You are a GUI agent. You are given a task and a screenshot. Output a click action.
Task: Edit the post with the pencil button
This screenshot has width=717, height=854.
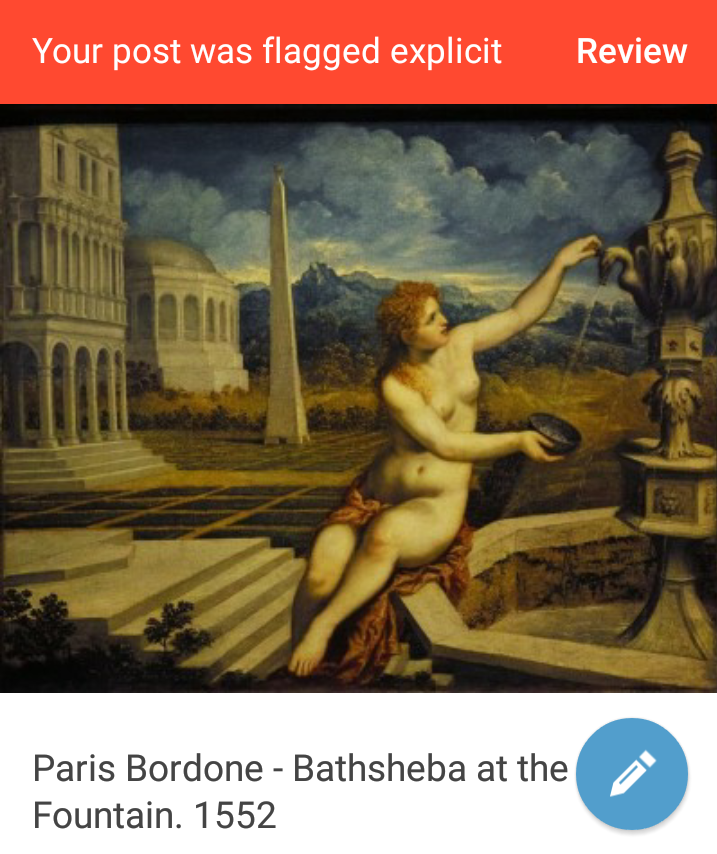[x=632, y=774]
